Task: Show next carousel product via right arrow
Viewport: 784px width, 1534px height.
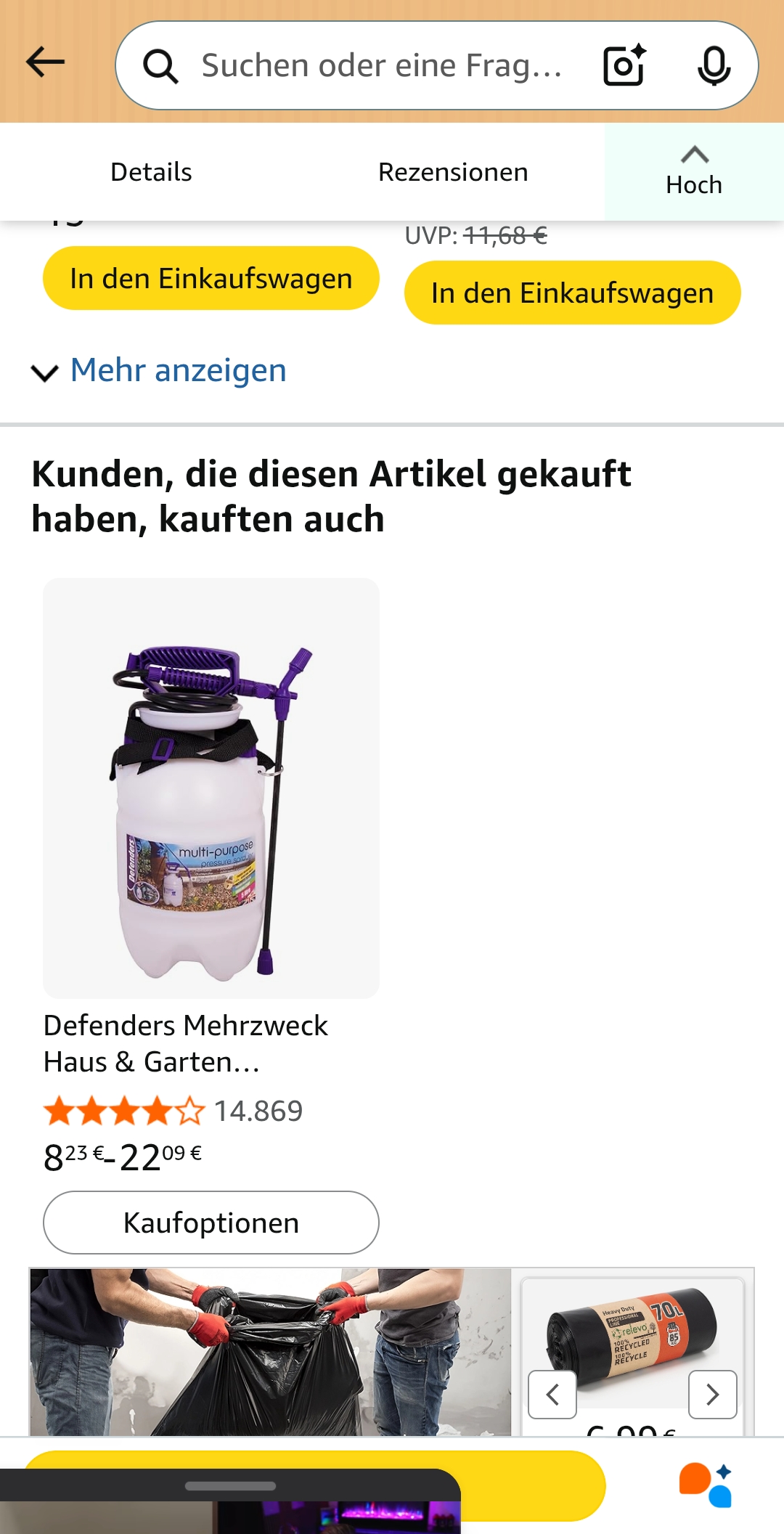Action: [711, 1395]
